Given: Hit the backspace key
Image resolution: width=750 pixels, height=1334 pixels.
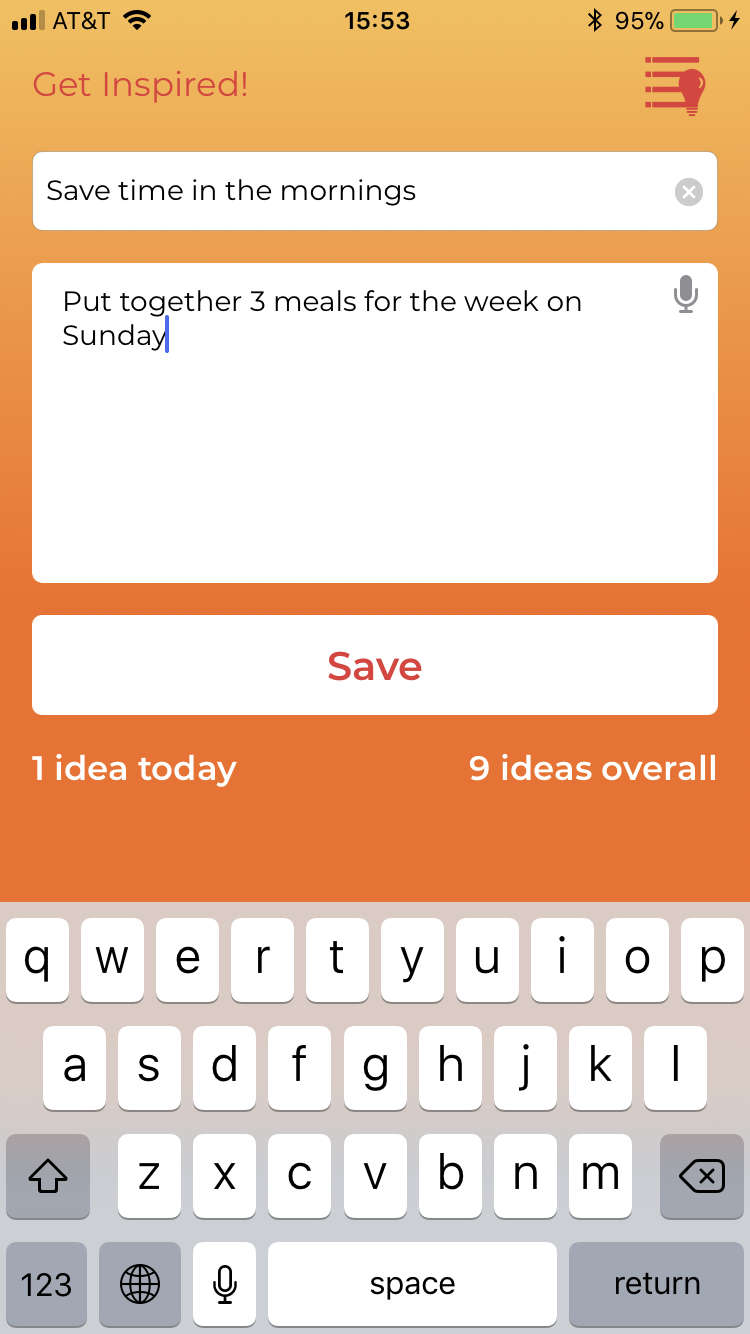Looking at the screenshot, I should pos(701,1177).
